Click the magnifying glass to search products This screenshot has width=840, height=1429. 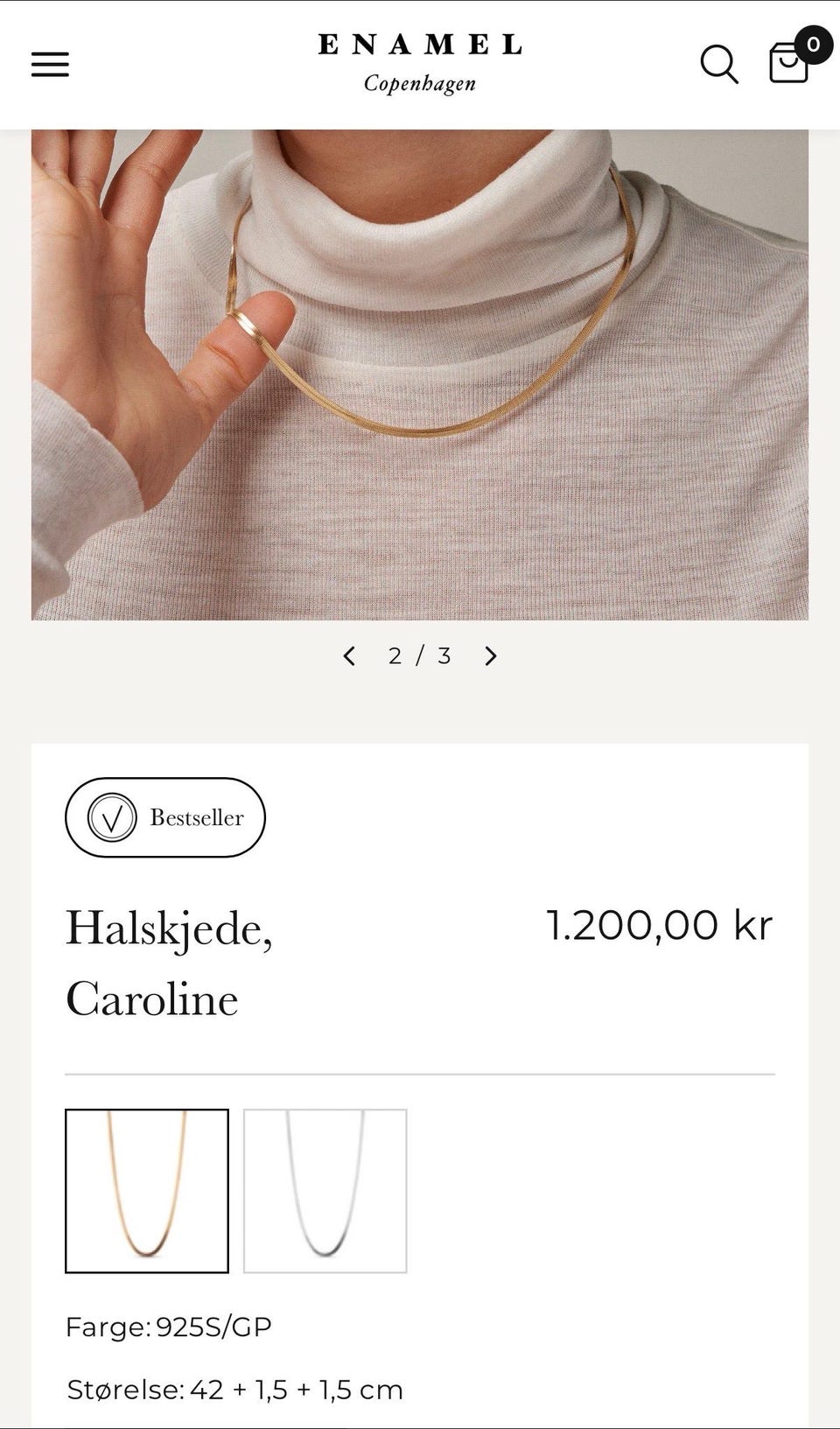pyautogui.click(x=719, y=64)
